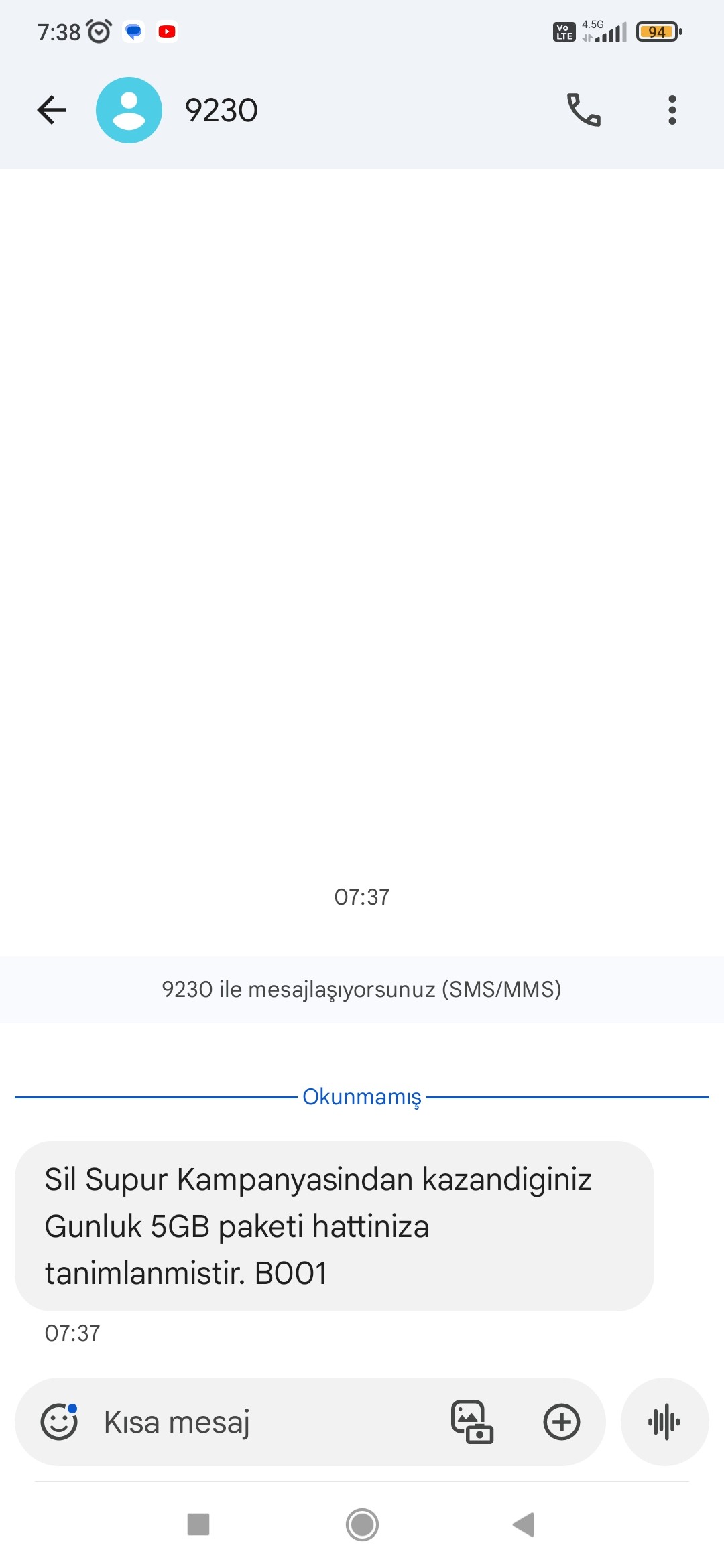This screenshot has width=724, height=1568.
Task: Tap the system home button
Action: click(x=362, y=1524)
